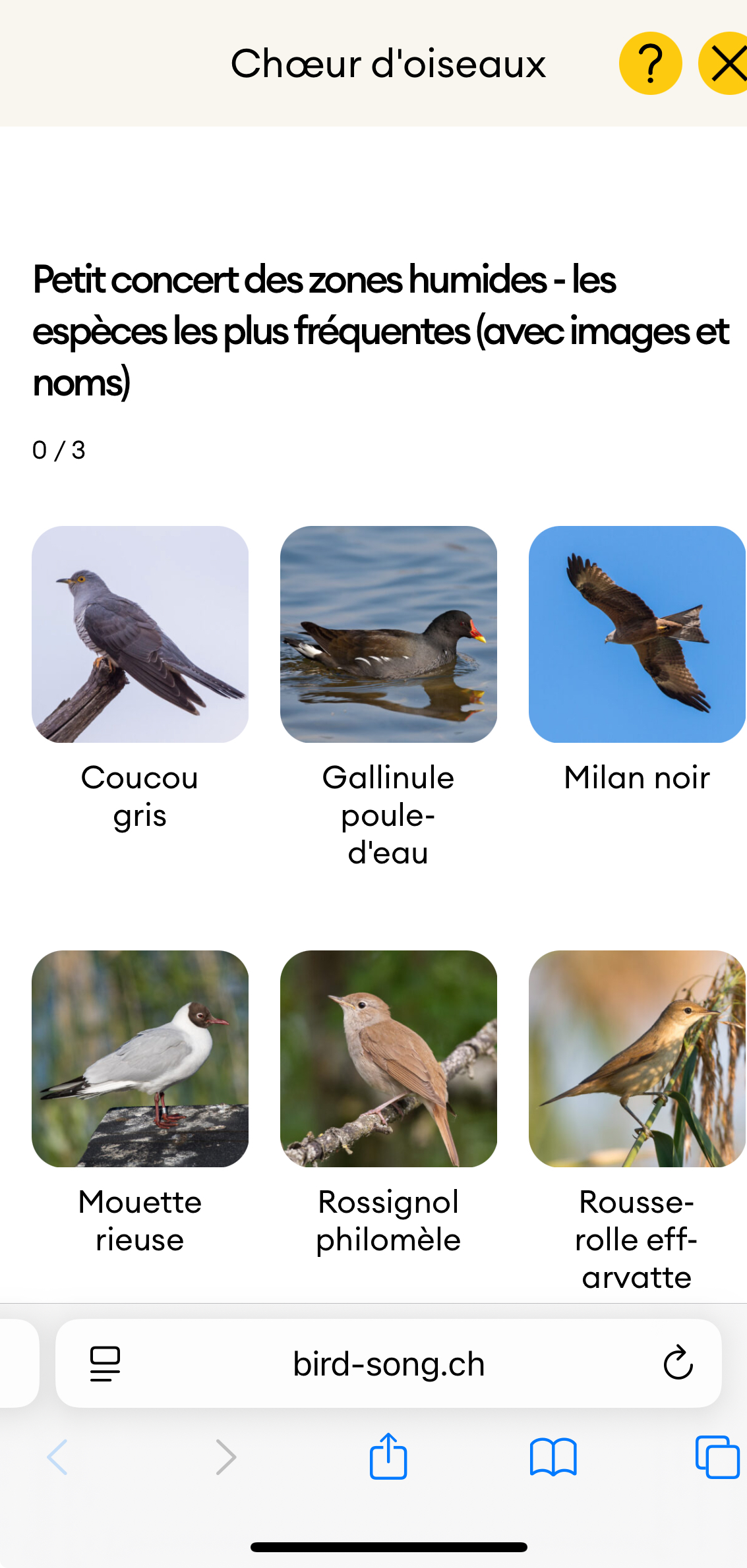Open the page format menu icon
The image size is (747, 1568).
(105, 1364)
